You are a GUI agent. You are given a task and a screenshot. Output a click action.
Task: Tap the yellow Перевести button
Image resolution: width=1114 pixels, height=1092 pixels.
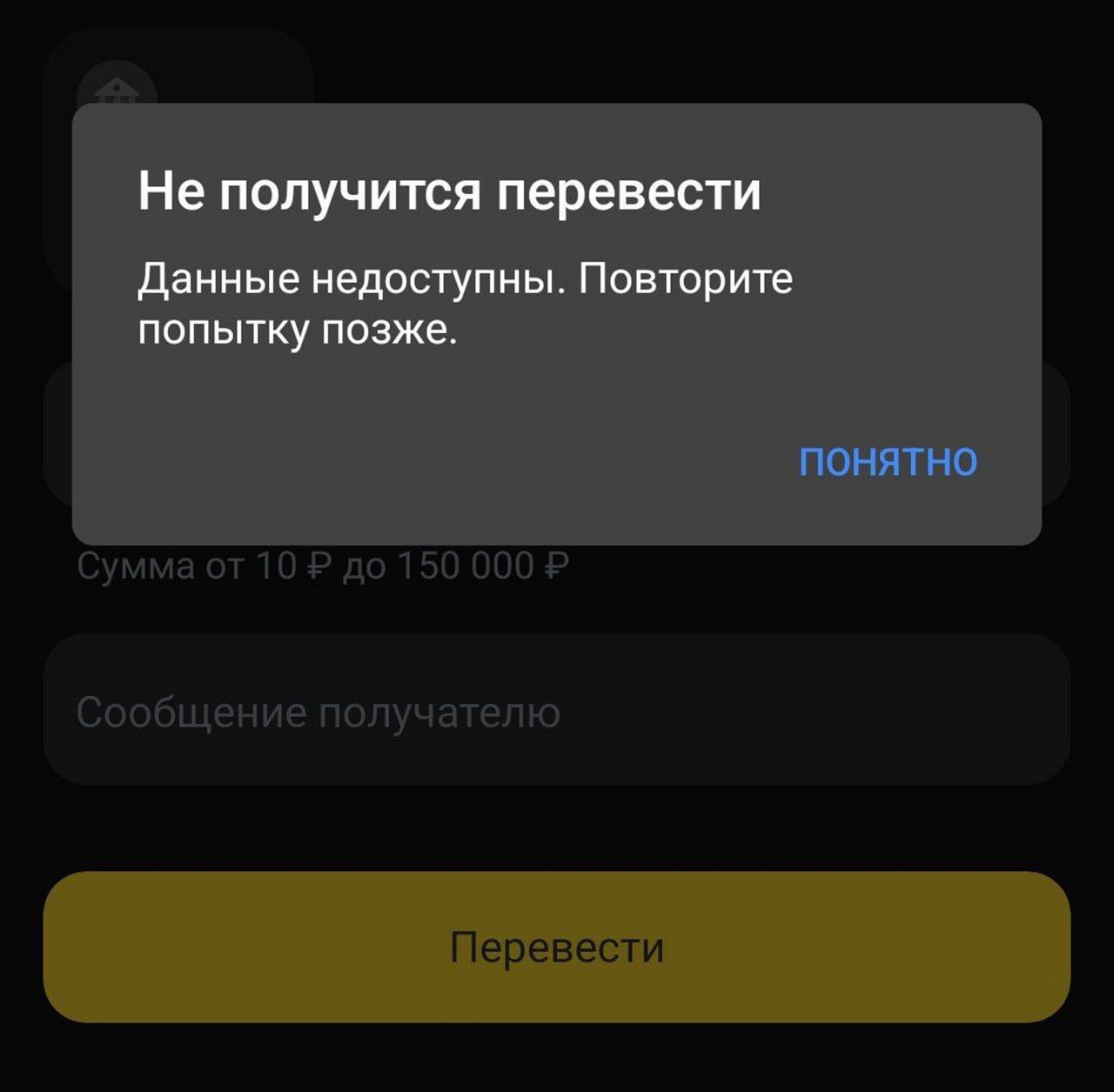[x=557, y=947]
